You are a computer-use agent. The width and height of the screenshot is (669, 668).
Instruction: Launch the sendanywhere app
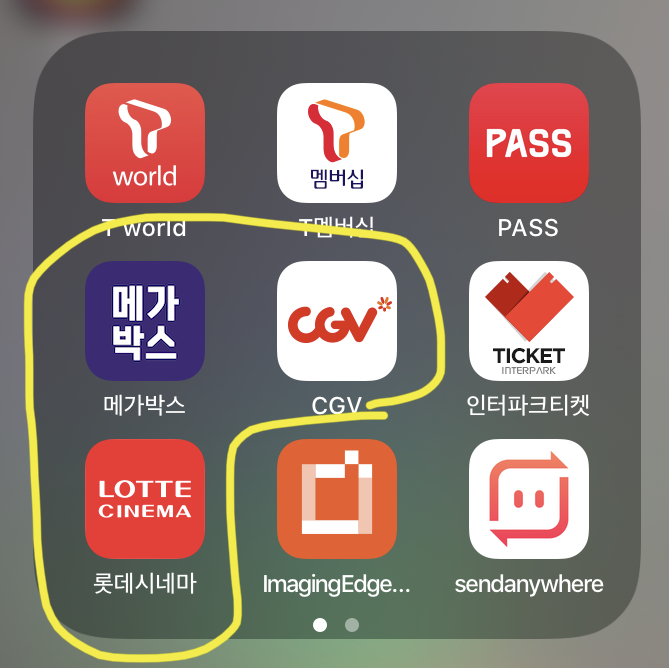coord(528,499)
